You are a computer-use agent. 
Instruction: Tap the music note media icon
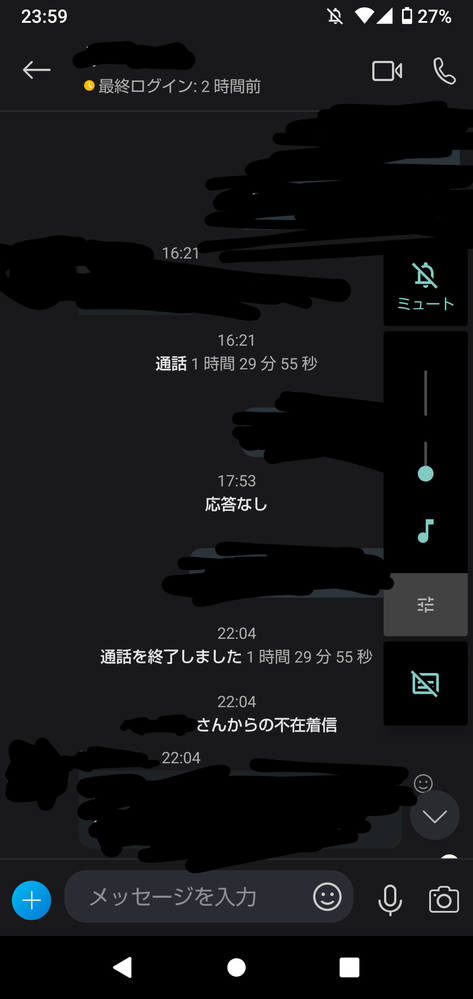pos(426,530)
